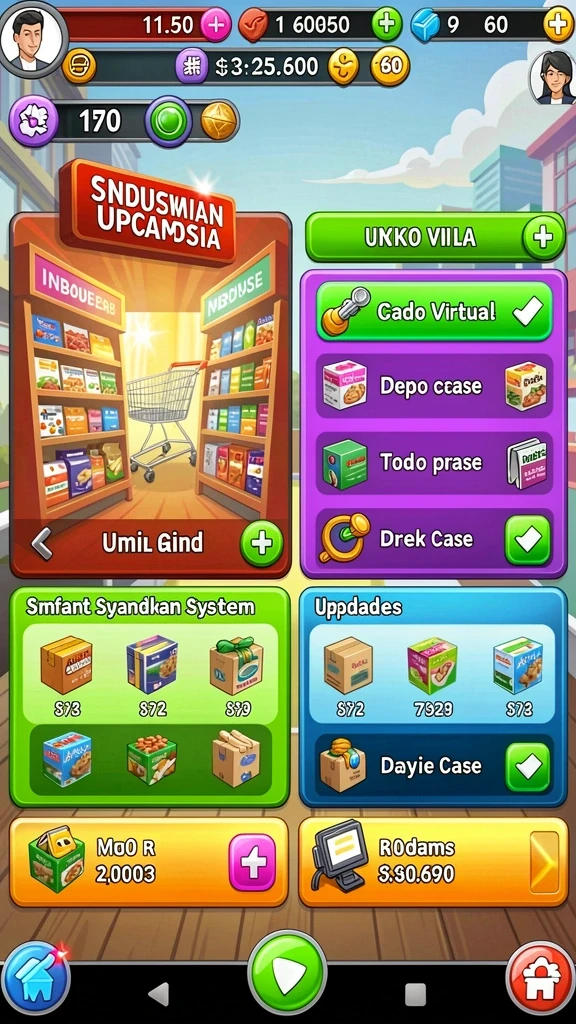Open ROdams with the yellow arrow

pyautogui.click(x=544, y=863)
